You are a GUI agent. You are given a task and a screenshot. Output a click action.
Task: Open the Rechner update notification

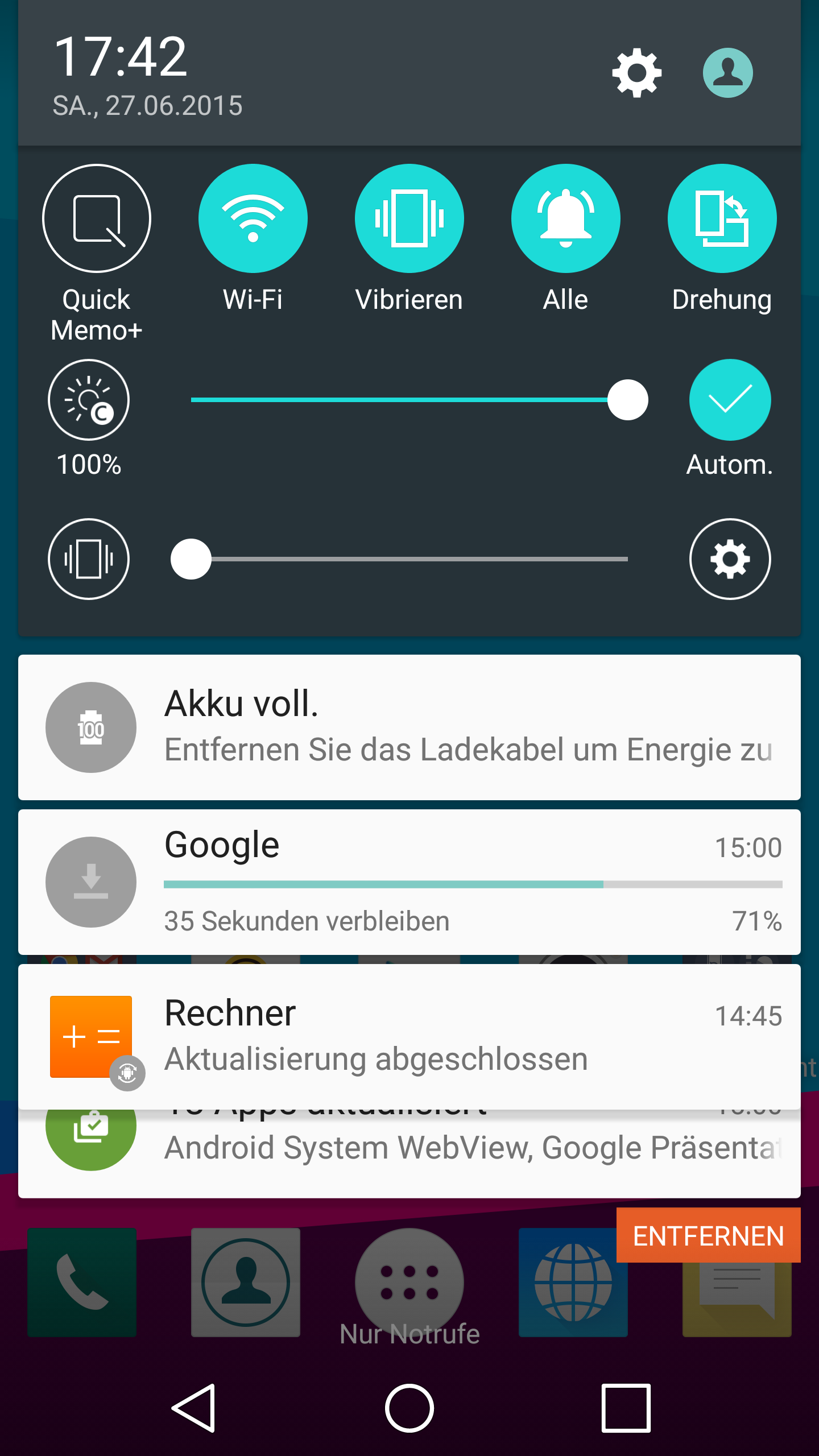(409, 1037)
